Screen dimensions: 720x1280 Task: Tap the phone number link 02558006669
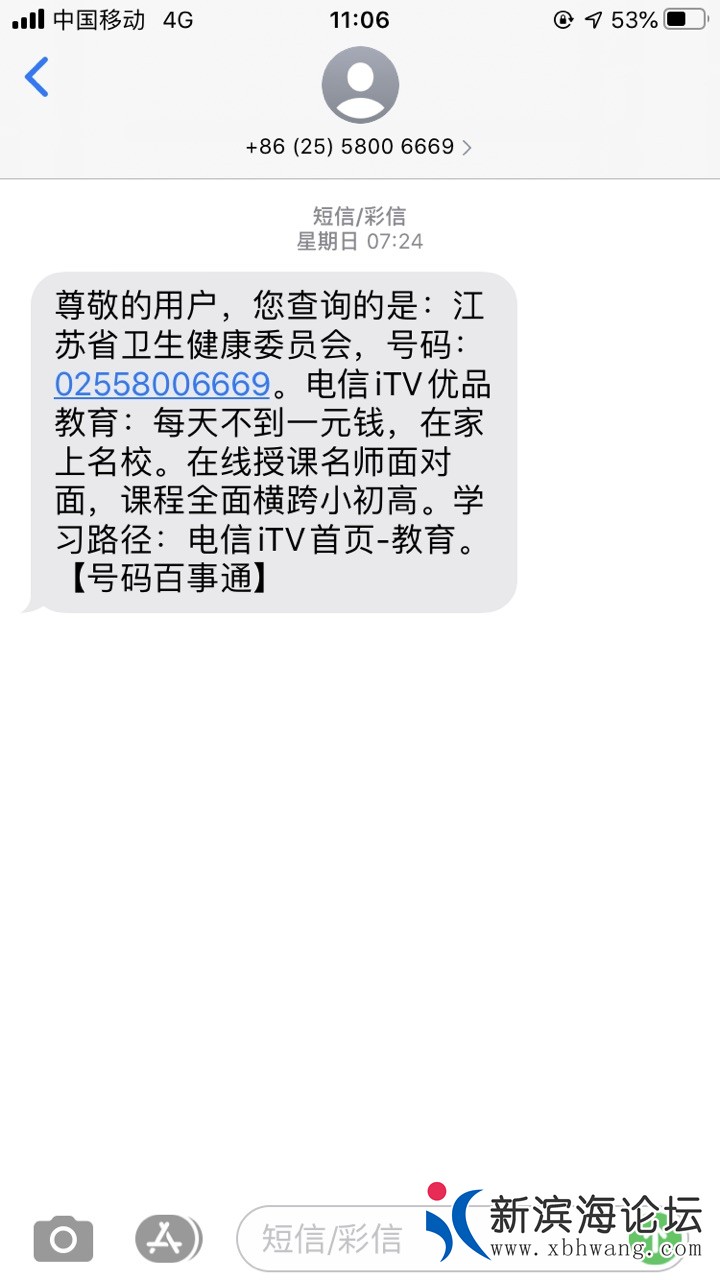coord(162,384)
